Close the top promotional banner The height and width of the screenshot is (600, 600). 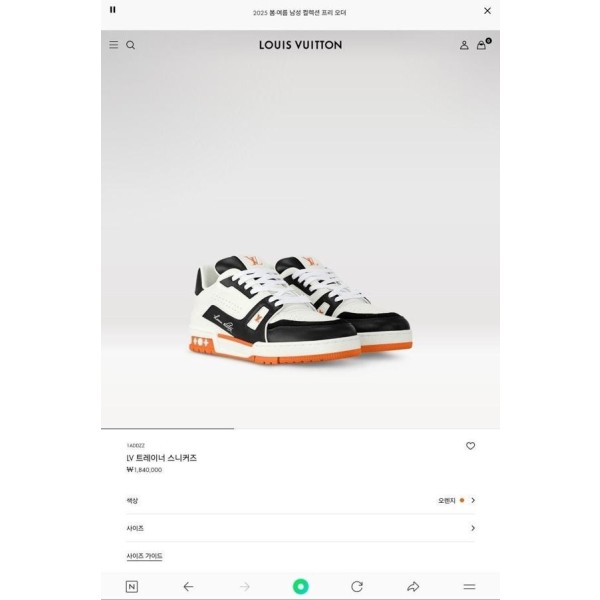point(487,10)
